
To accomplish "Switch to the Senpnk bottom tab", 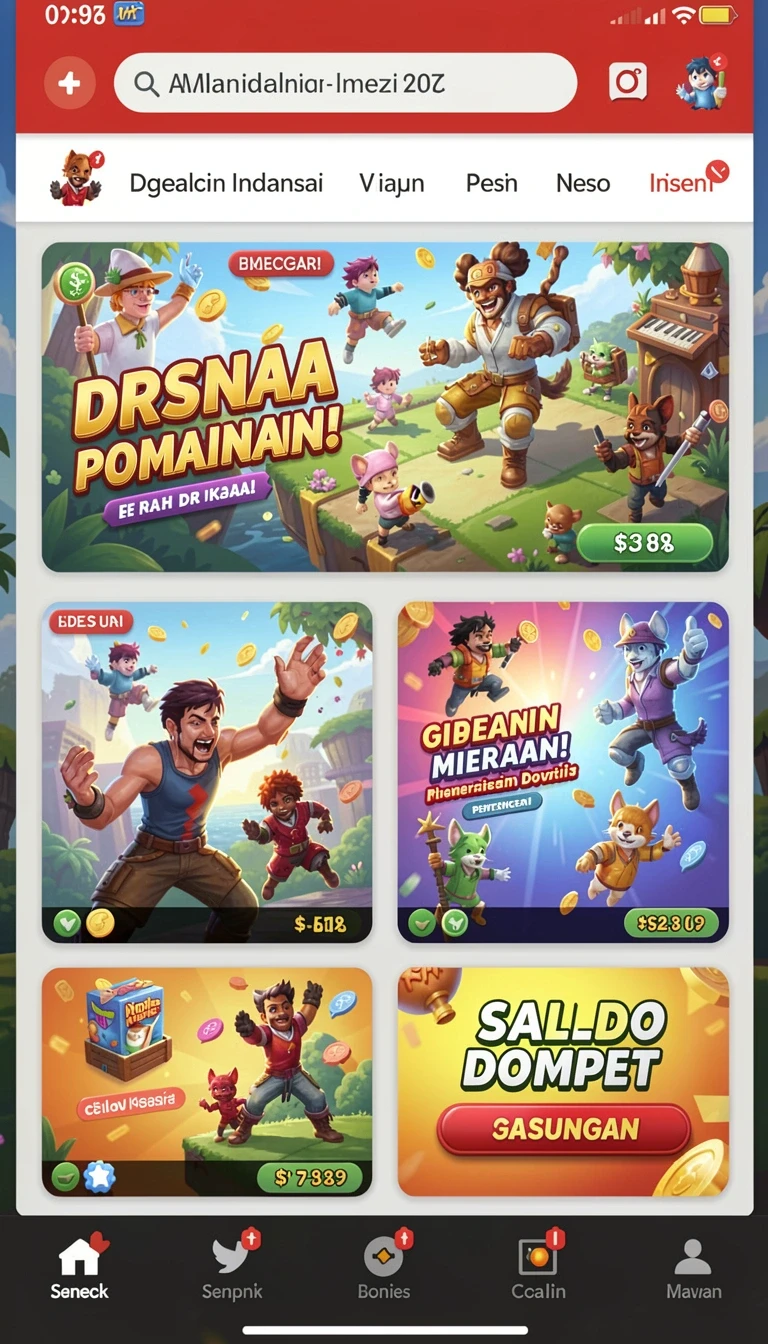I will click(x=232, y=1266).
